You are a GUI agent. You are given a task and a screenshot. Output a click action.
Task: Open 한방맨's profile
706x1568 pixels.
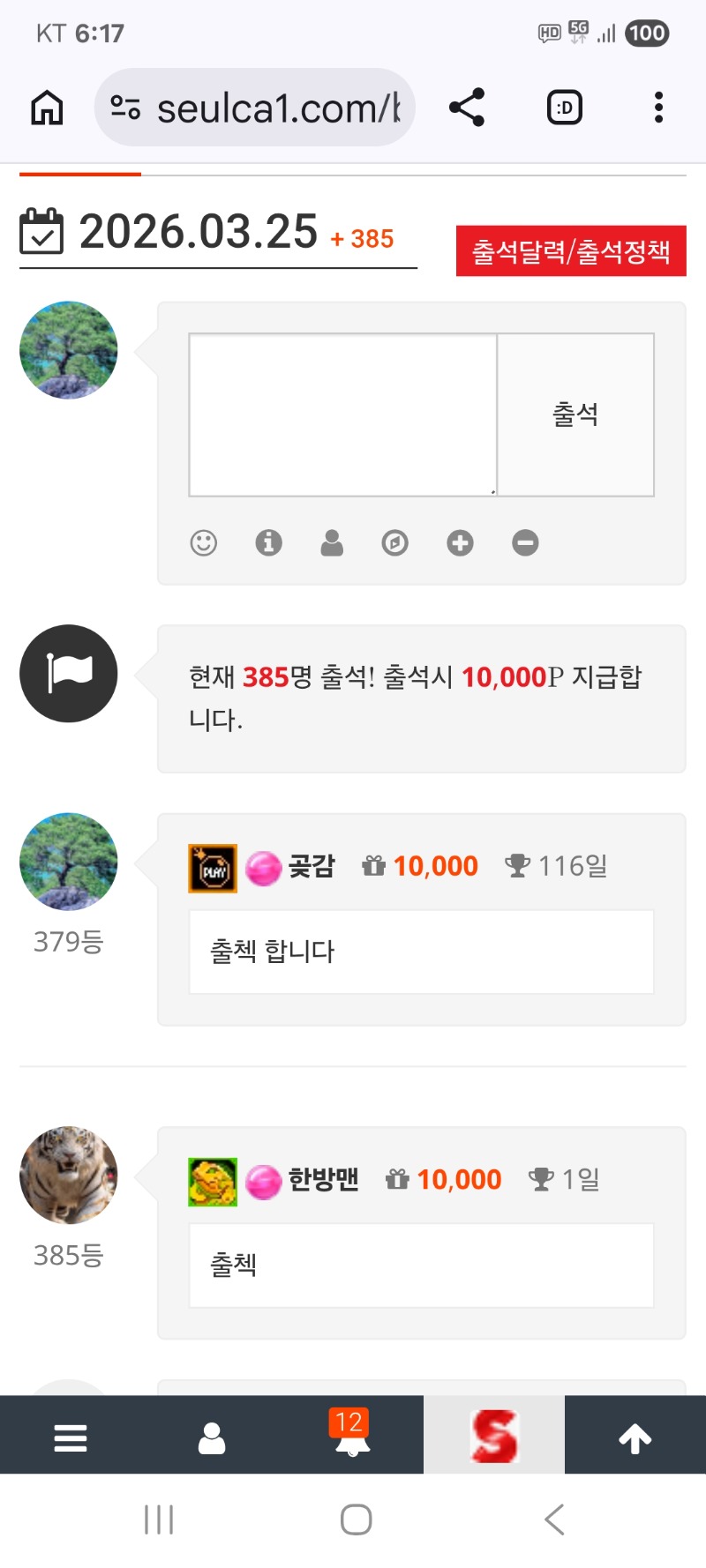[323, 1180]
